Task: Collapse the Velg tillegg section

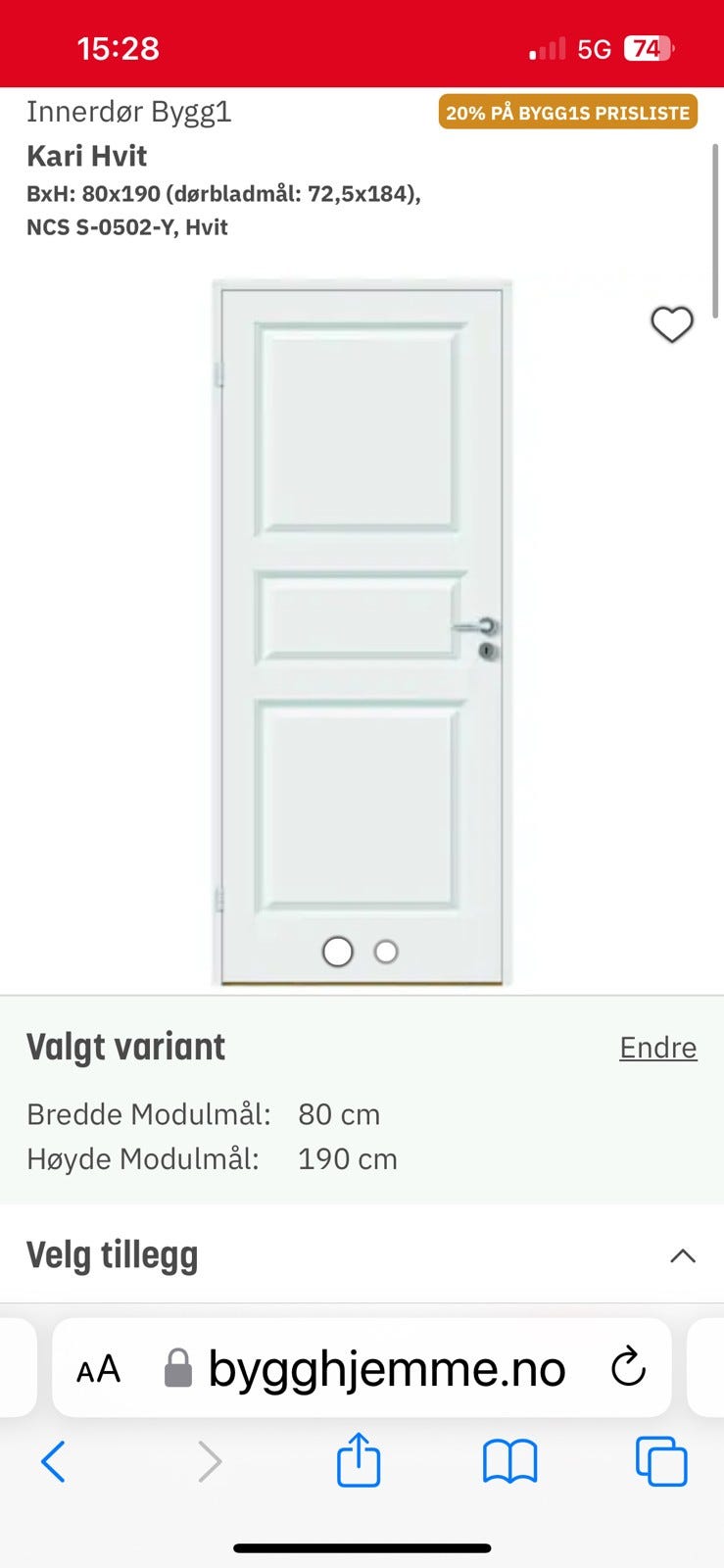Action: pyautogui.click(x=683, y=1254)
